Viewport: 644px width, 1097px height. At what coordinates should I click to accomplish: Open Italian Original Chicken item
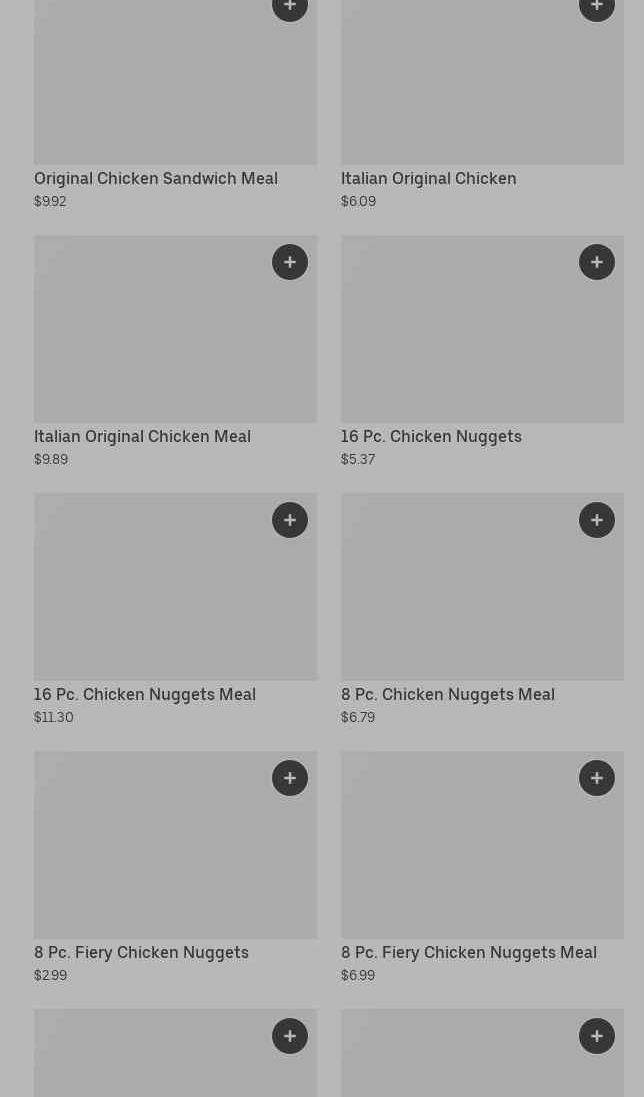pyautogui.click(x=428, y=178)
